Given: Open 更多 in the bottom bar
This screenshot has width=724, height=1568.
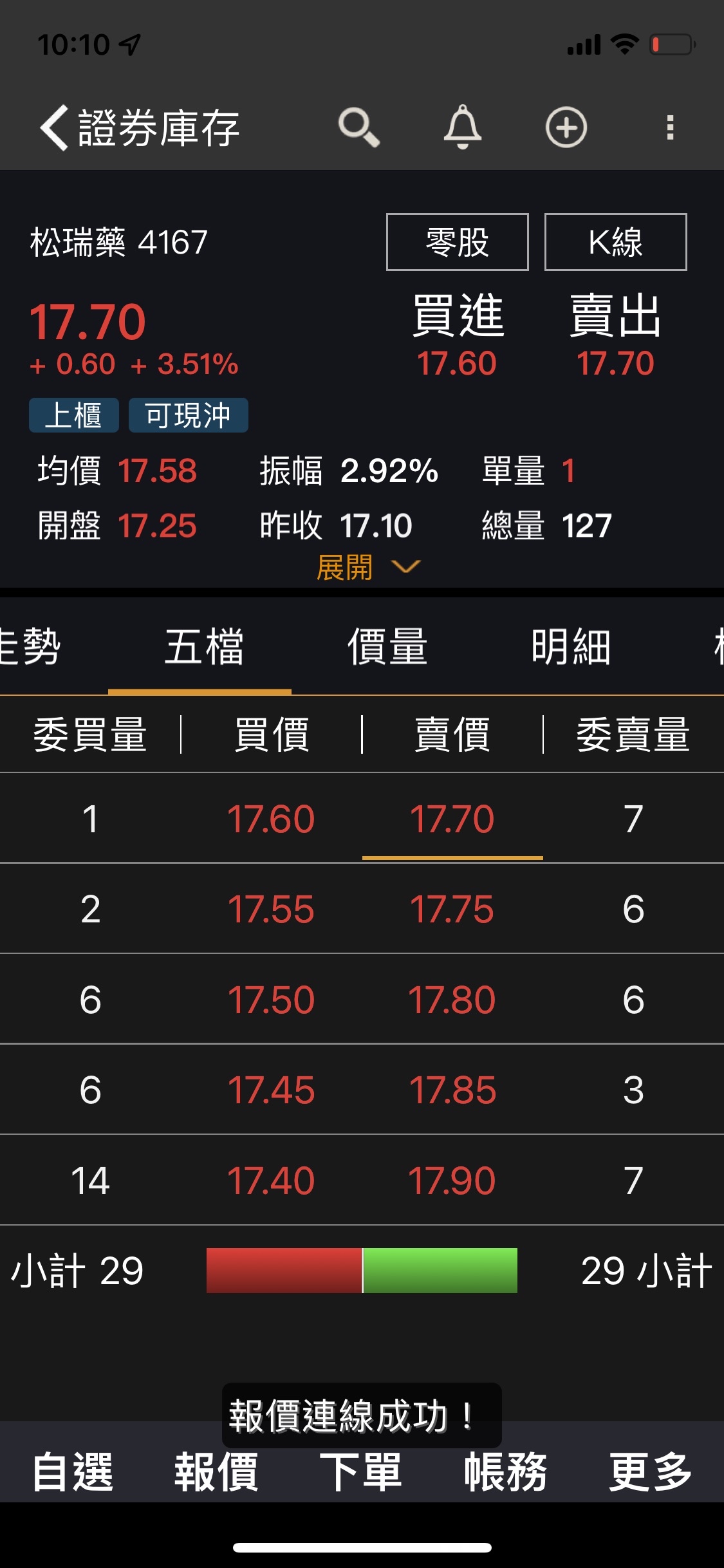Looking at the screenshot, I should tap(650, 1471).
